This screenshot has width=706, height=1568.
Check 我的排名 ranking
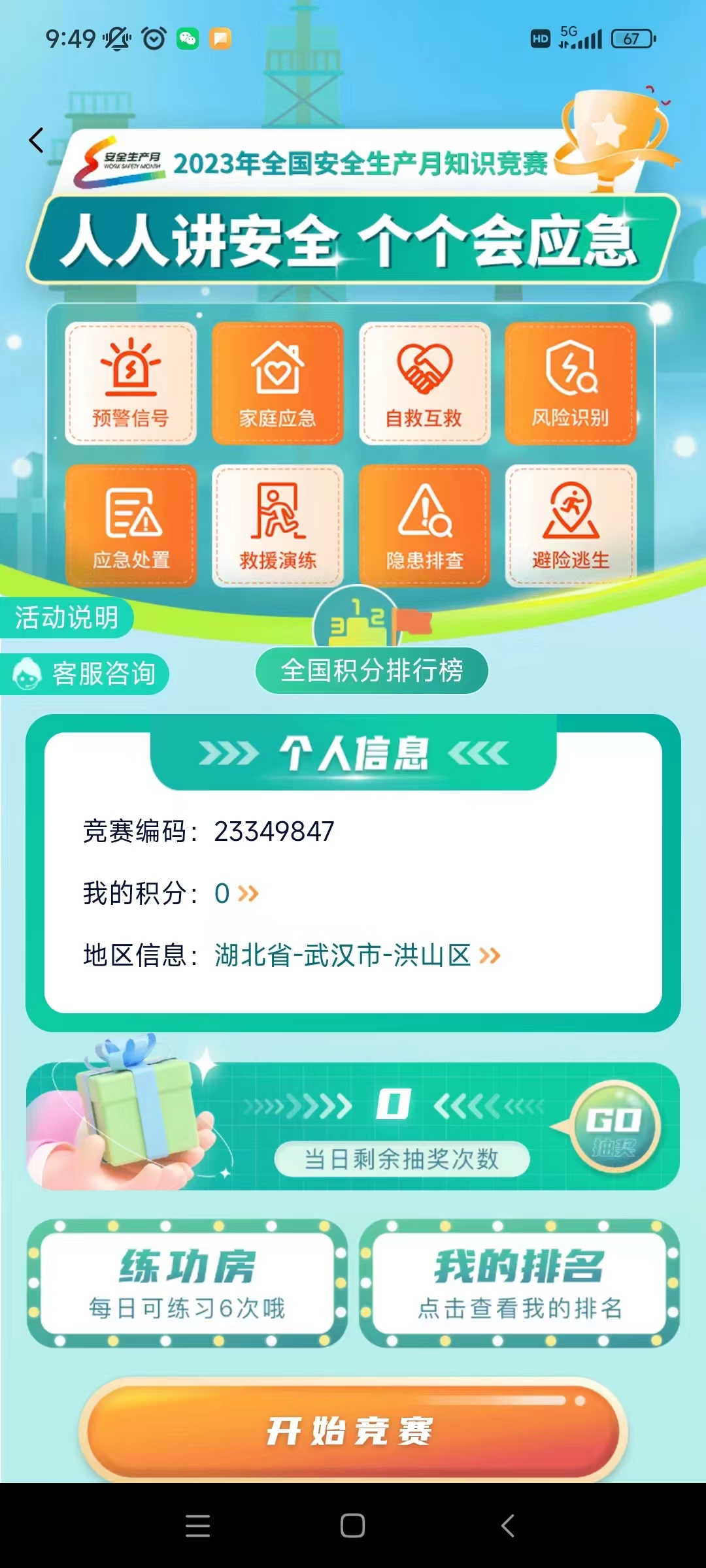click(x=519, y=1283)
